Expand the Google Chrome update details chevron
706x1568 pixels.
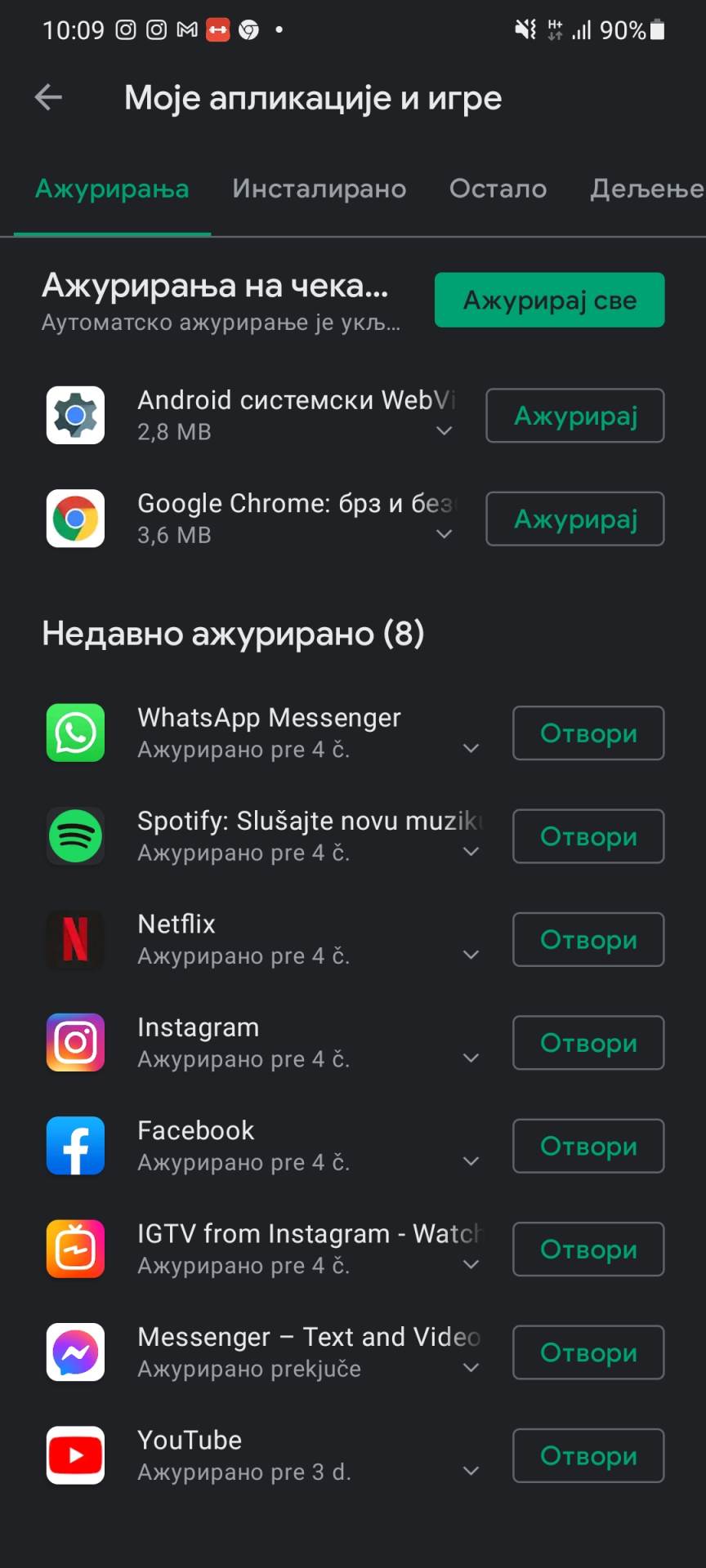444,533
